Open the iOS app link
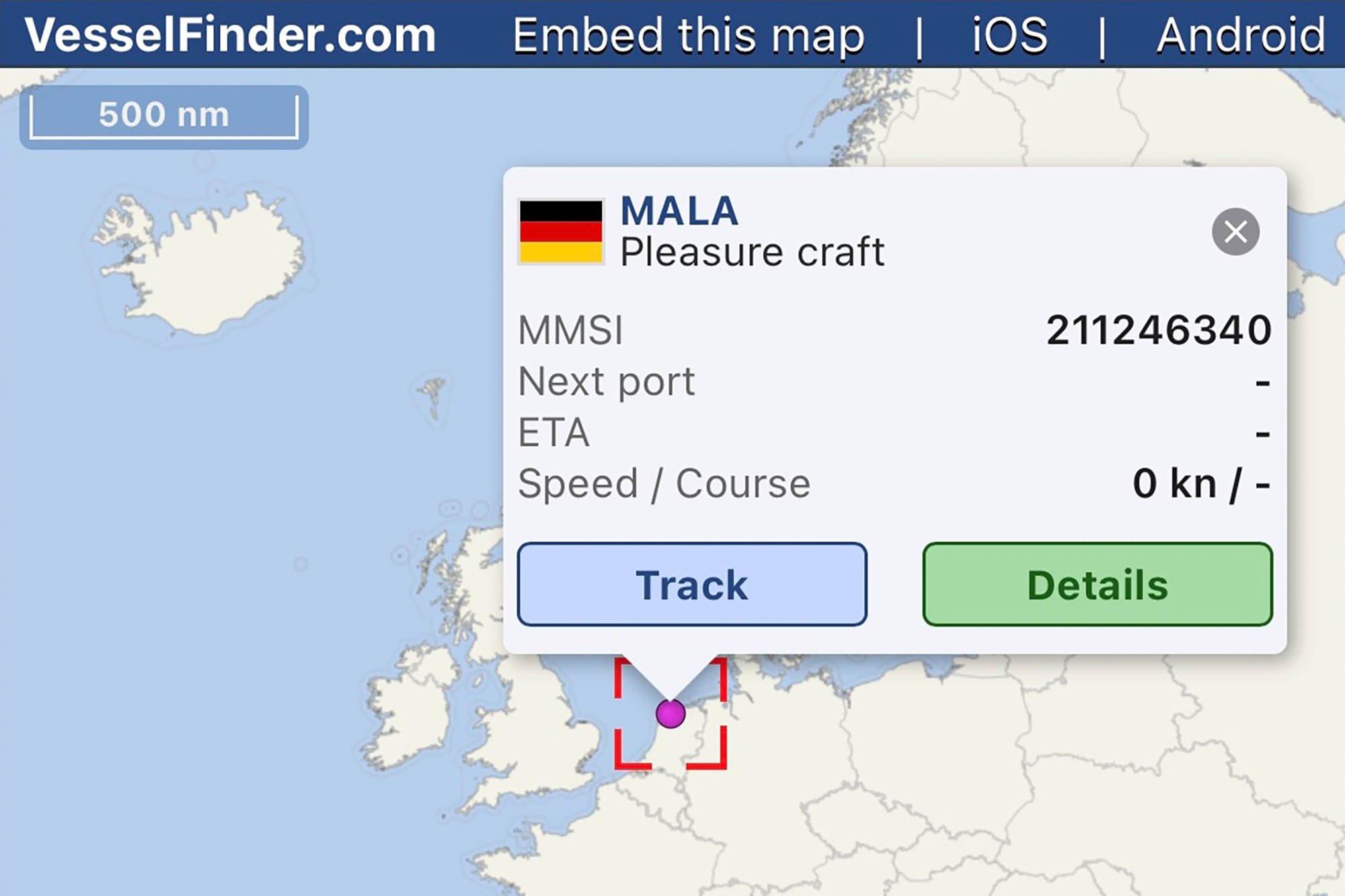The height and width of the screenshot is (896, 1345). click(1009, 35)
